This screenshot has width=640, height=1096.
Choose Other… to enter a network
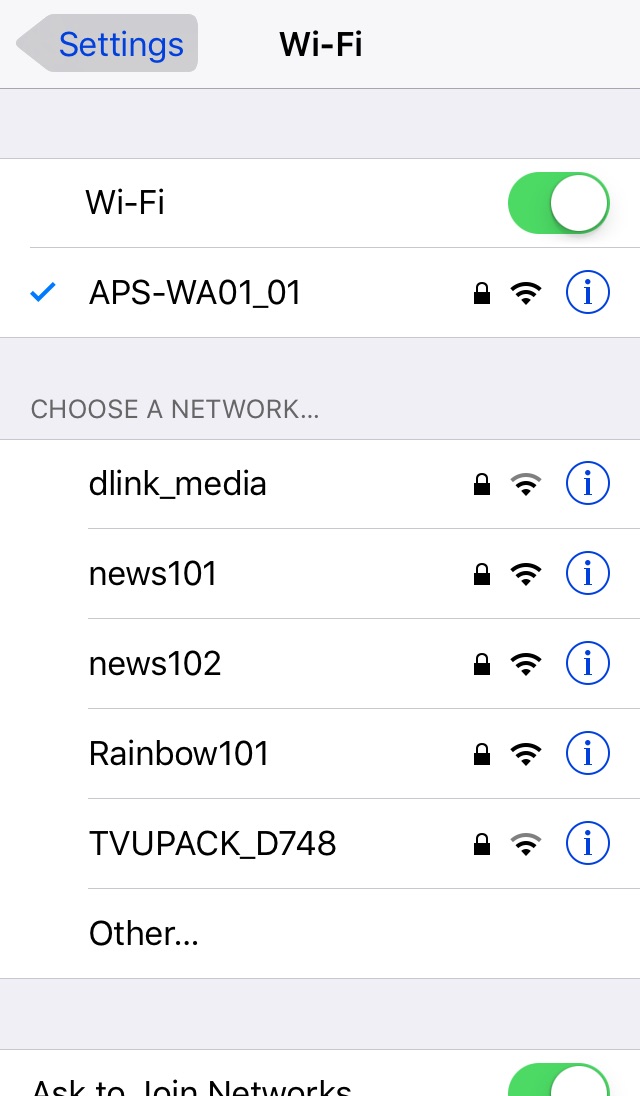pyautogui.click(x=144, y=934)
